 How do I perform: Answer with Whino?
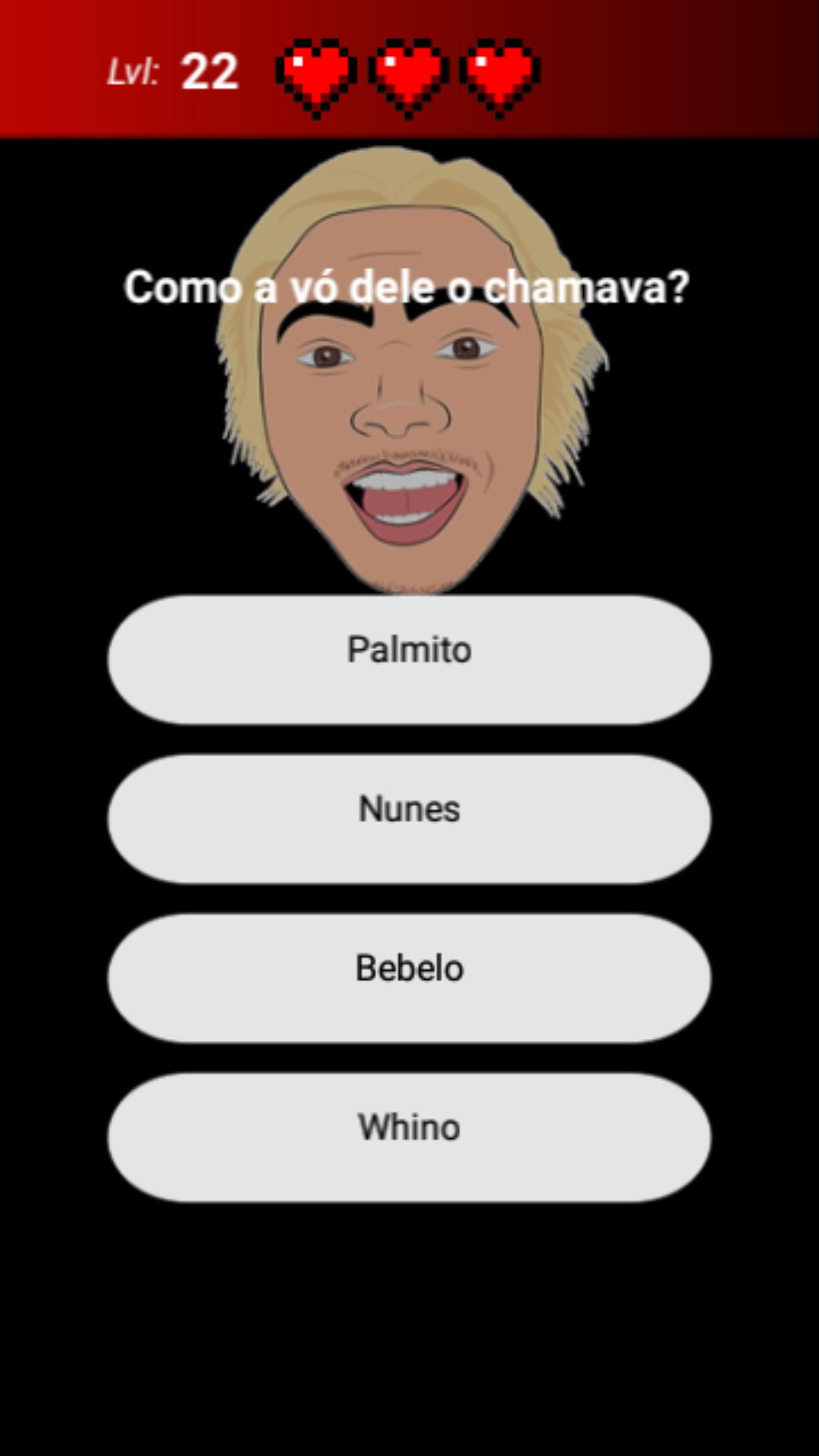(x=409, y=1136)
